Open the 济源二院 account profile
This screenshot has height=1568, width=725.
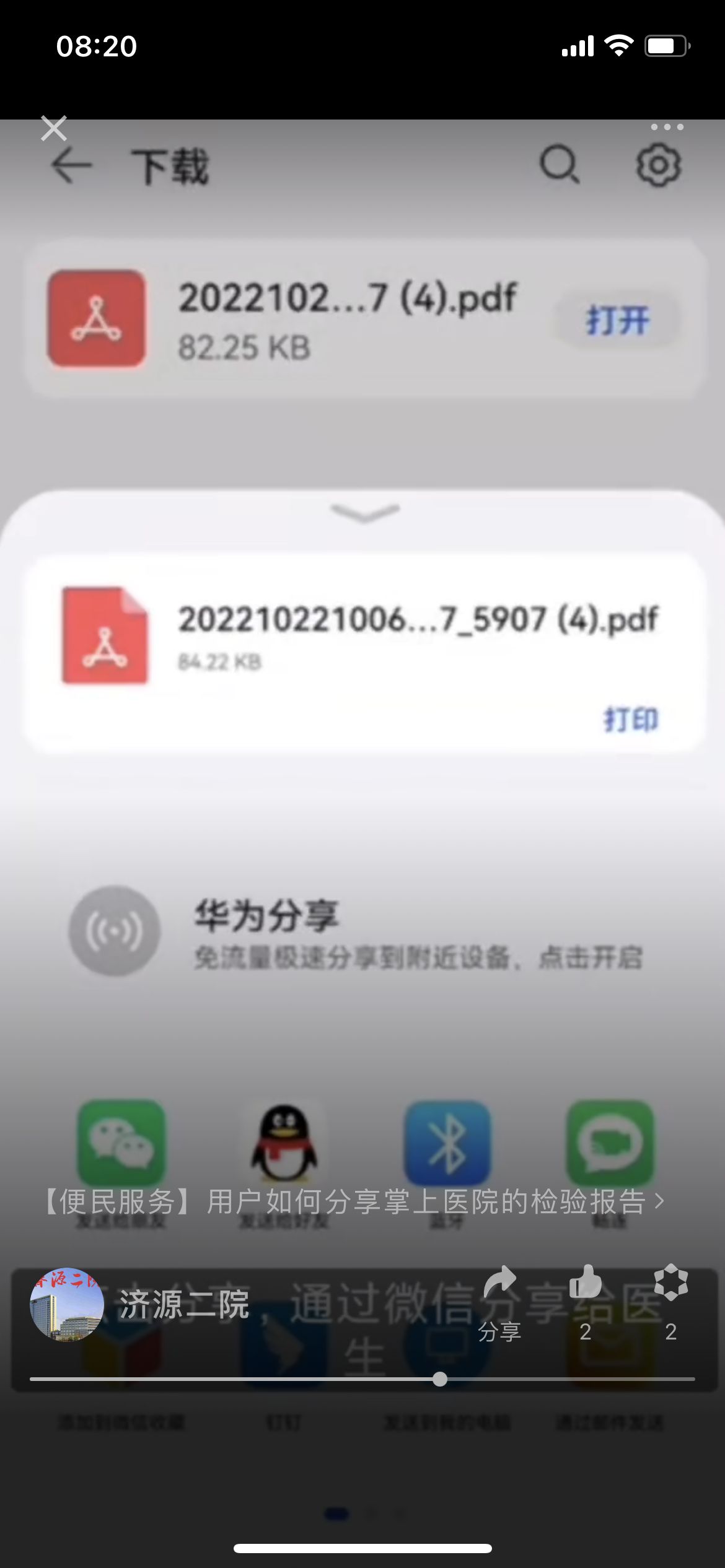click(67, 1304)
